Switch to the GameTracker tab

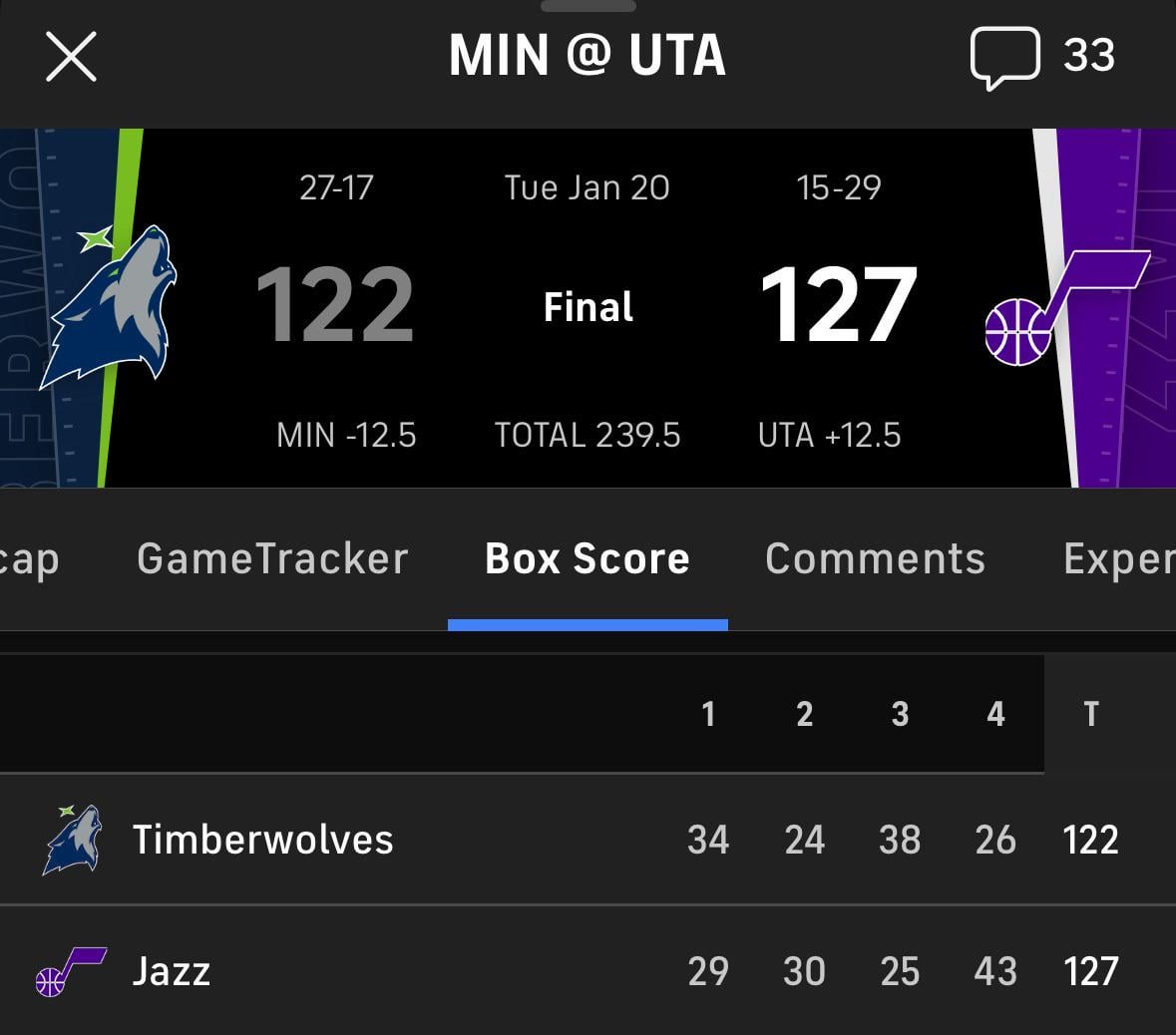pyautogui.click(x=272, y=559)
